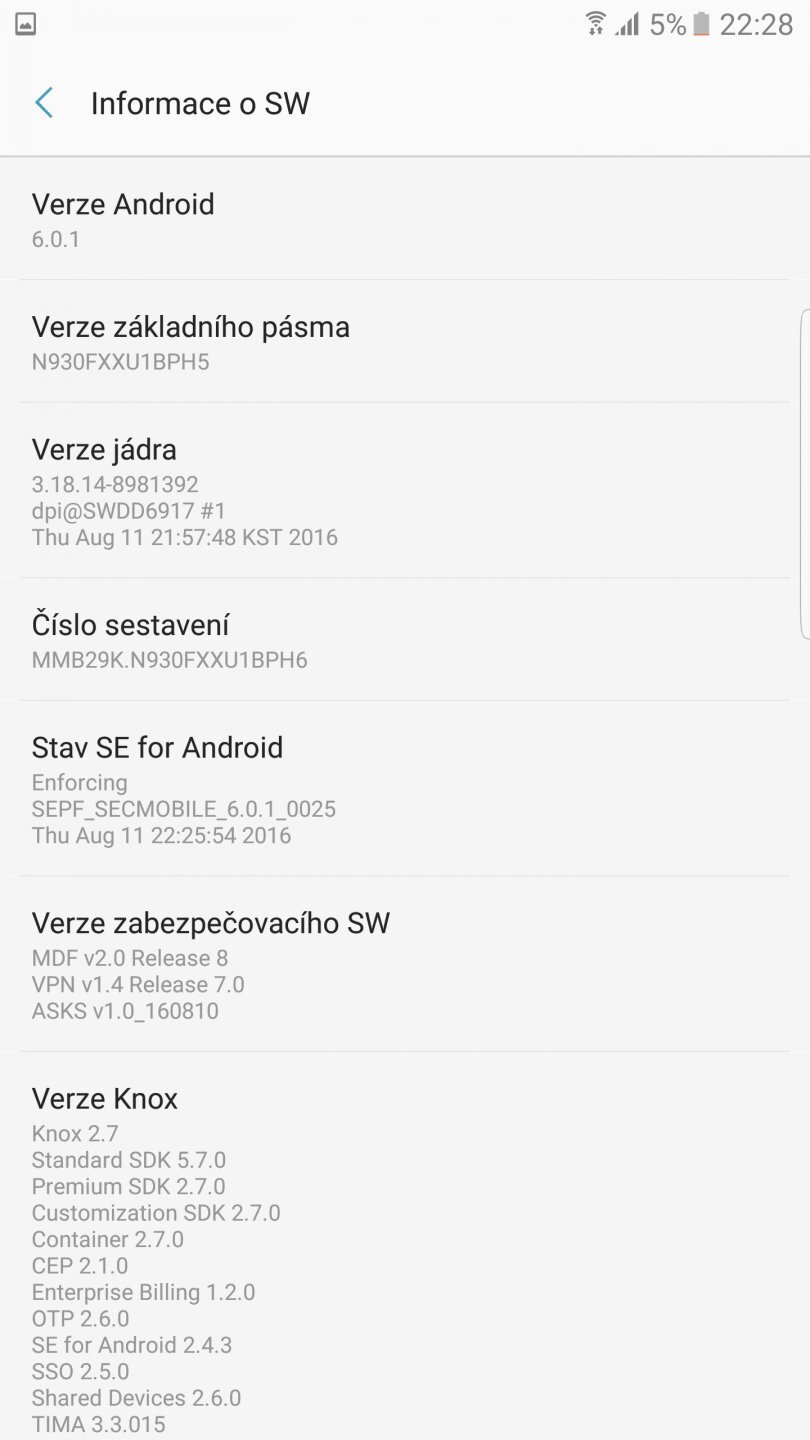The image size is (810, 1440).
Task: Select the Knox 2.7 version line
Action: pyautogui.click(x=75, y=1134)
